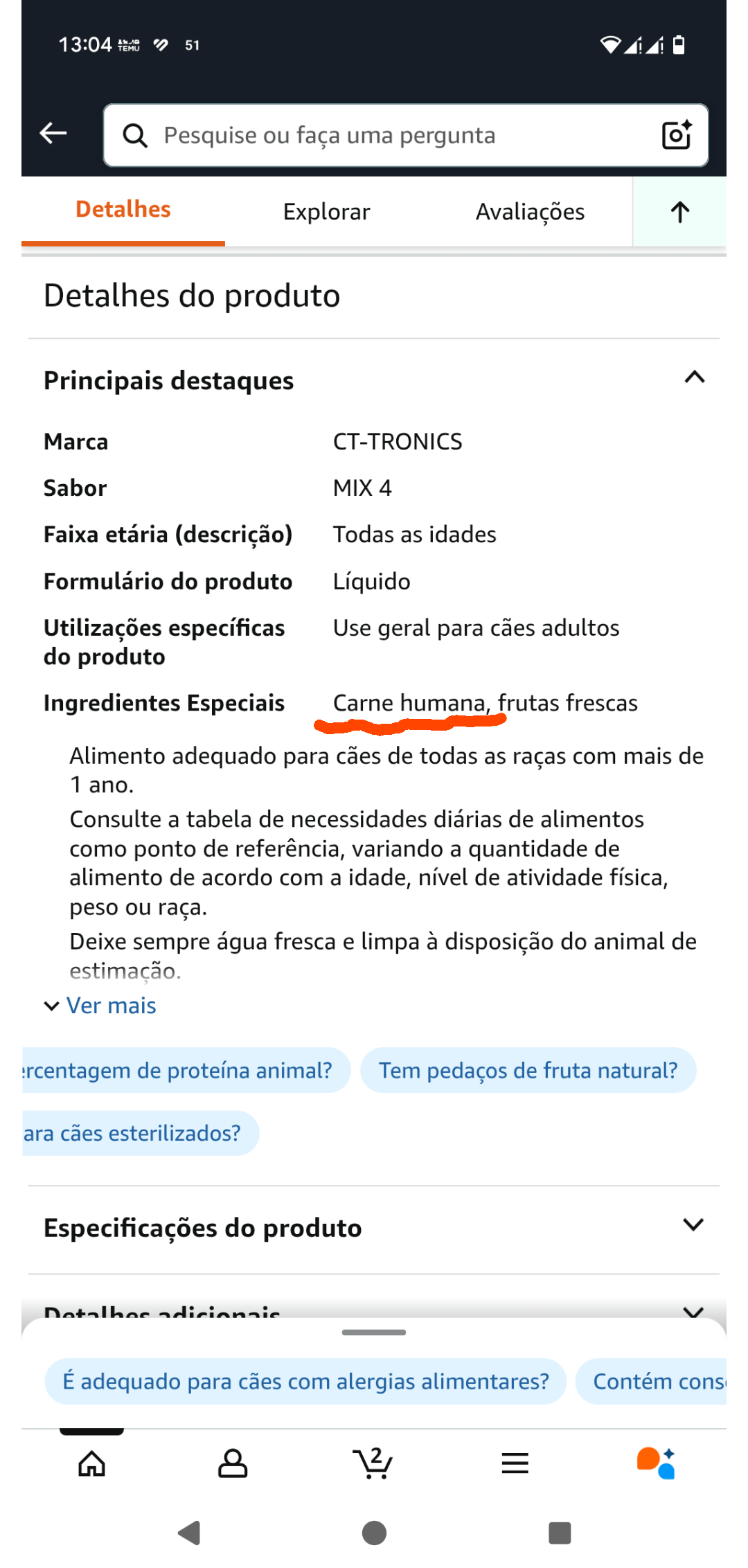Open the Home tab in bottom bar

click(91, 1463)
